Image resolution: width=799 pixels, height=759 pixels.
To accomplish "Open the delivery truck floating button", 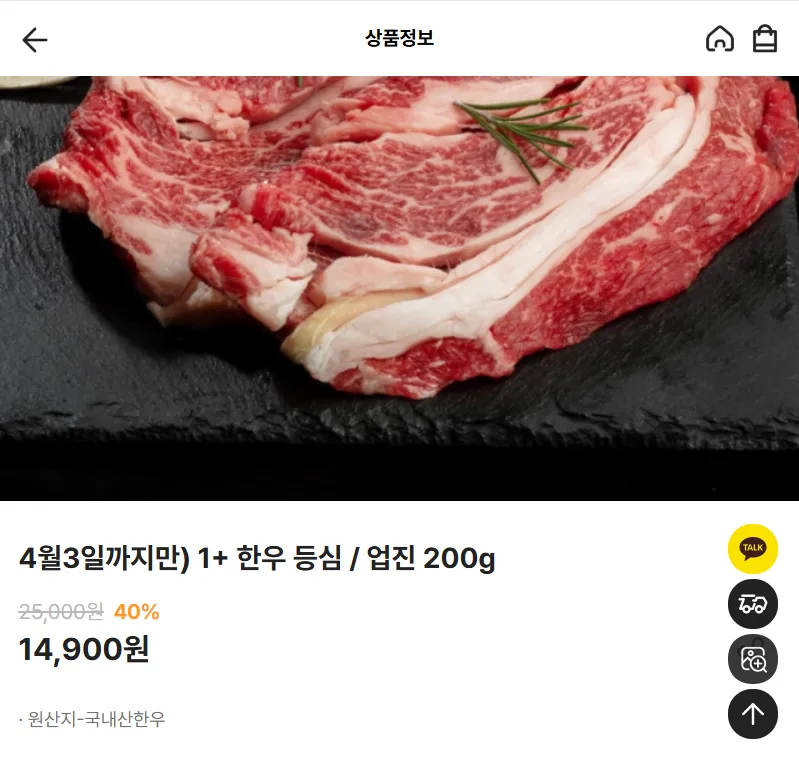I will click(752, 604).
